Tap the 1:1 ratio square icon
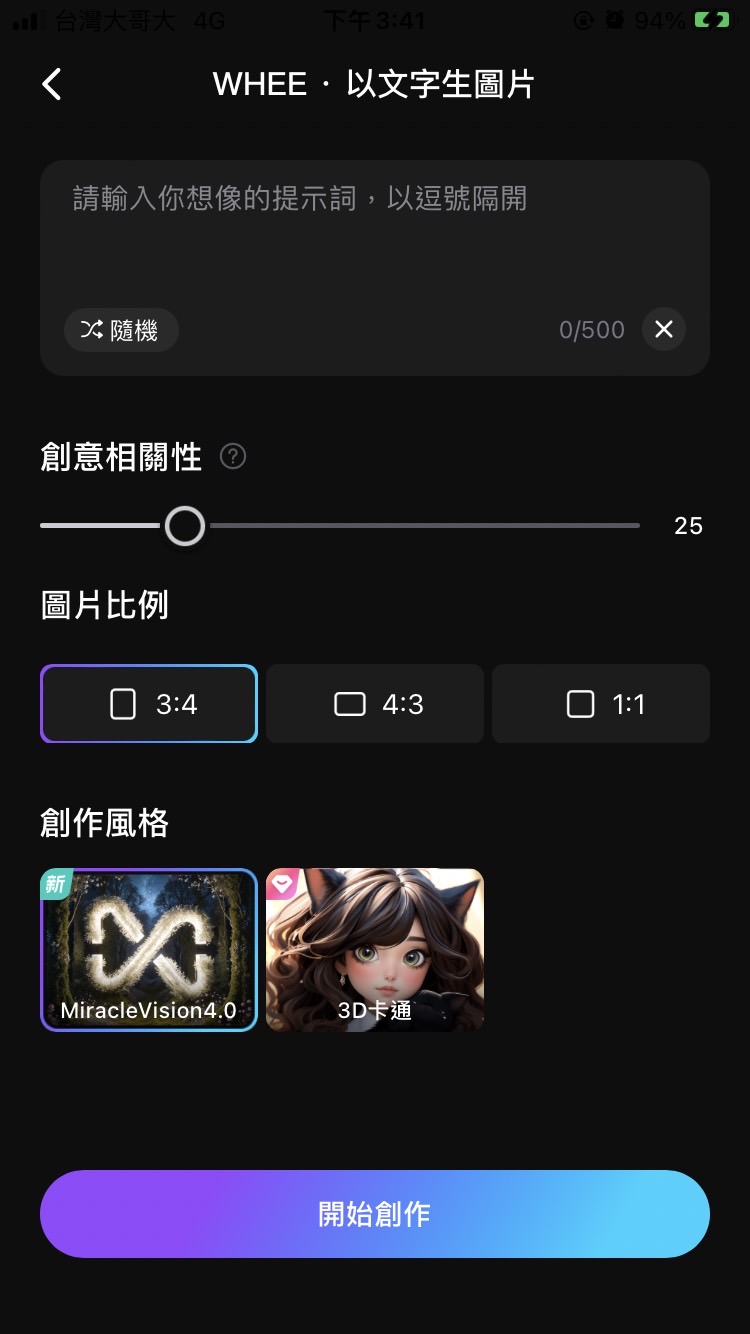The width and height of the screenshot is (750, 1334). [578, 703]
